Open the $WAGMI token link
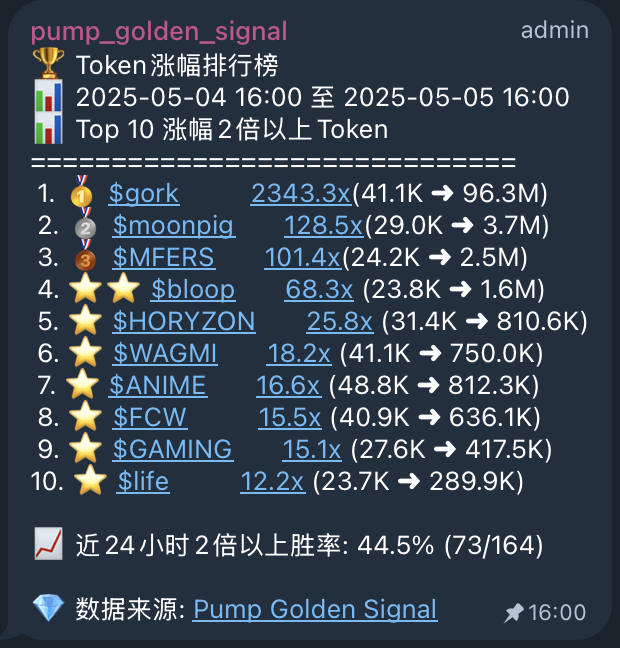Viewport: 620px width, 648px height. 165,353
